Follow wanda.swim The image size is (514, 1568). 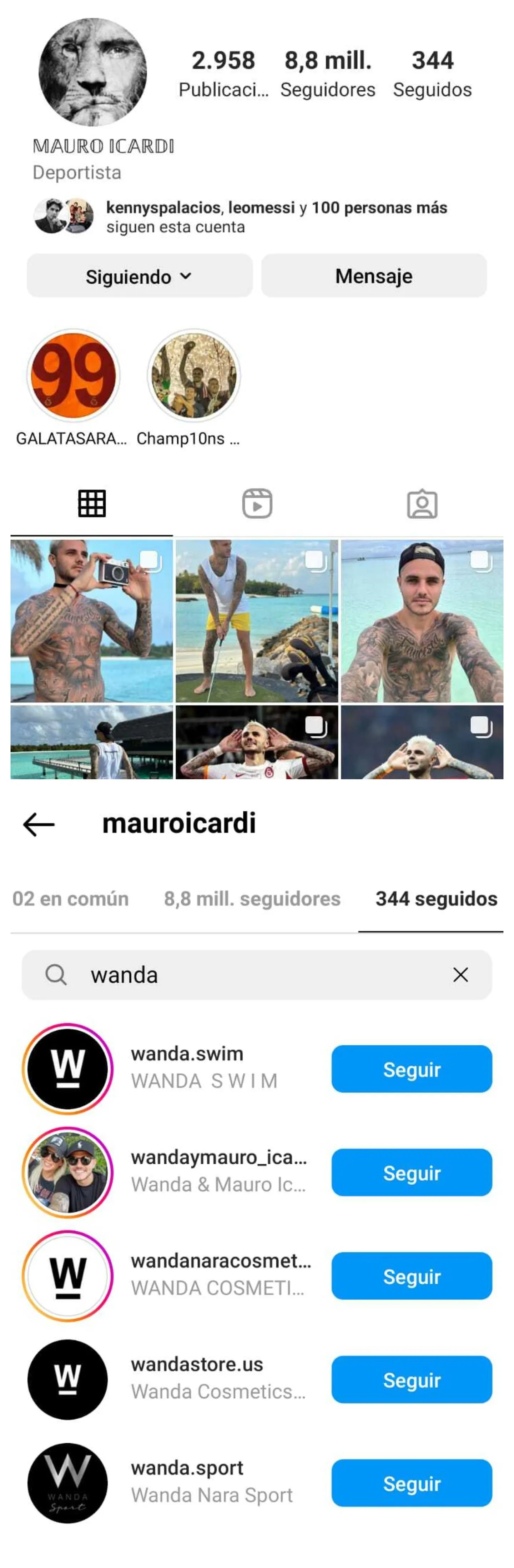pyautogui.click(x=411, y=1070)
